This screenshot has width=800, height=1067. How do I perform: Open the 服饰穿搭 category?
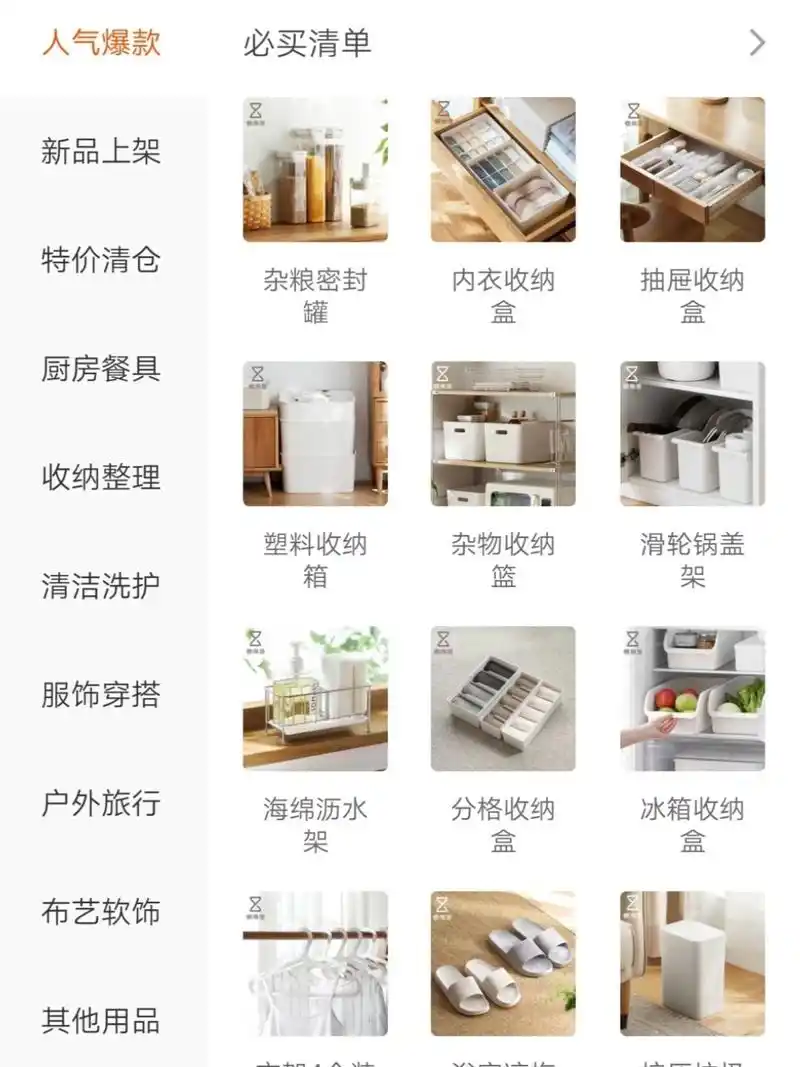tap(100, 694)
